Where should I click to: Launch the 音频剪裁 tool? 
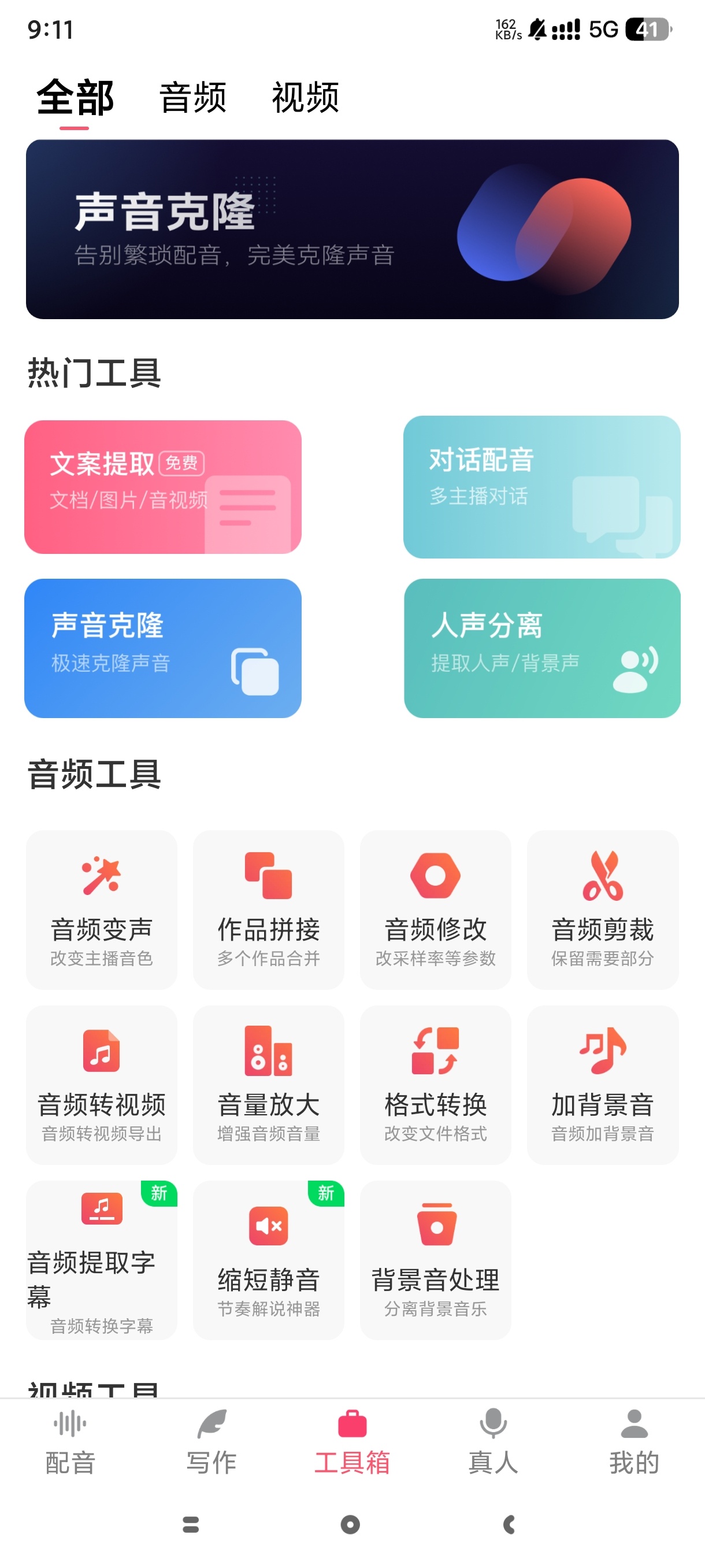click(x=602, y=909)
